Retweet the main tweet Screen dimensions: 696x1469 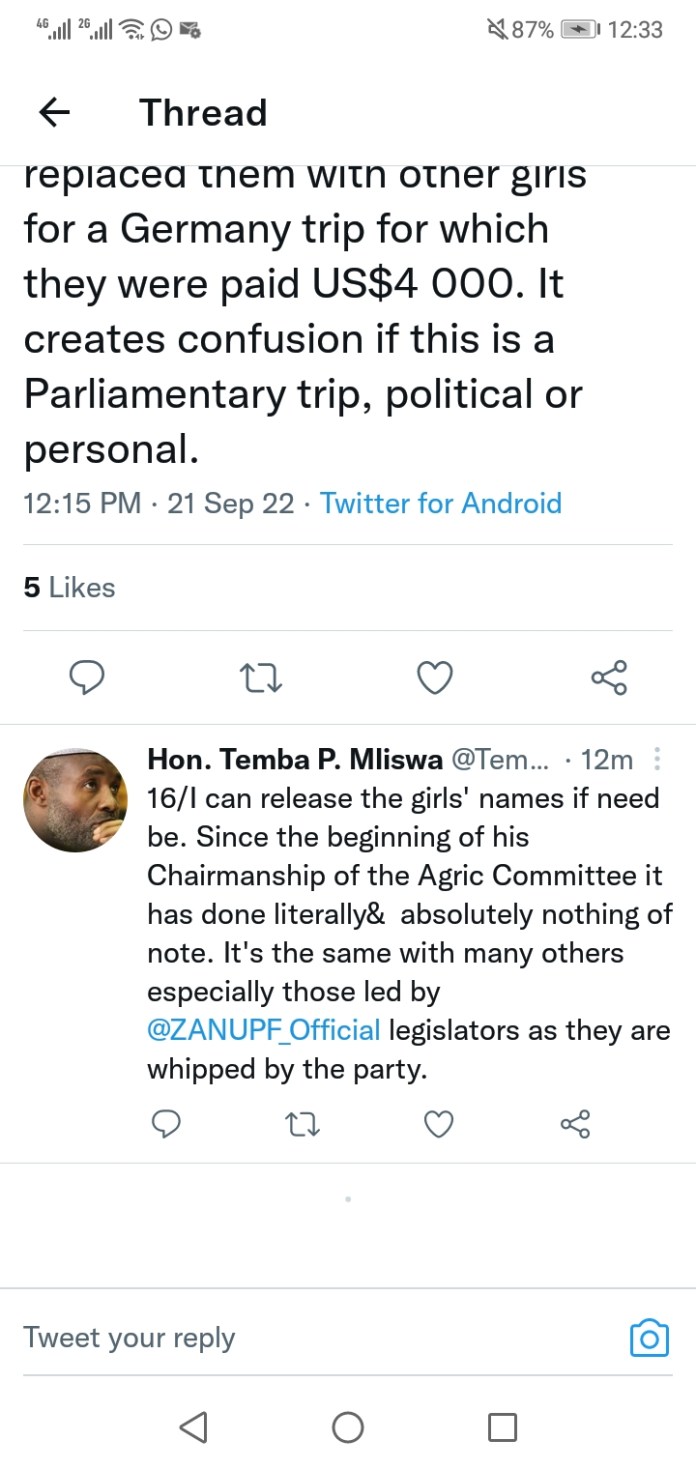click(263, 678)
